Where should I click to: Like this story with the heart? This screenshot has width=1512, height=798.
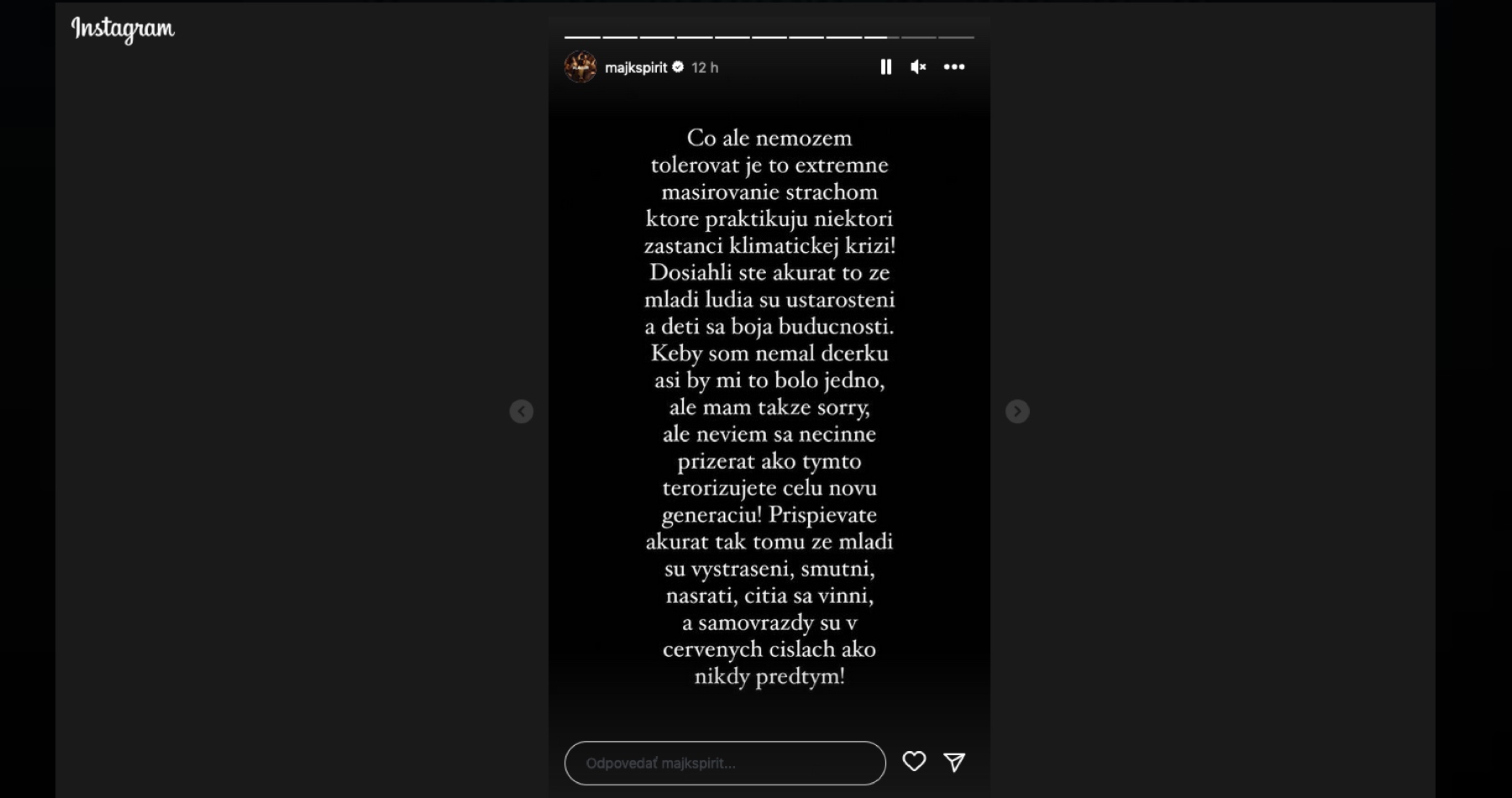(x=914, y=762)
